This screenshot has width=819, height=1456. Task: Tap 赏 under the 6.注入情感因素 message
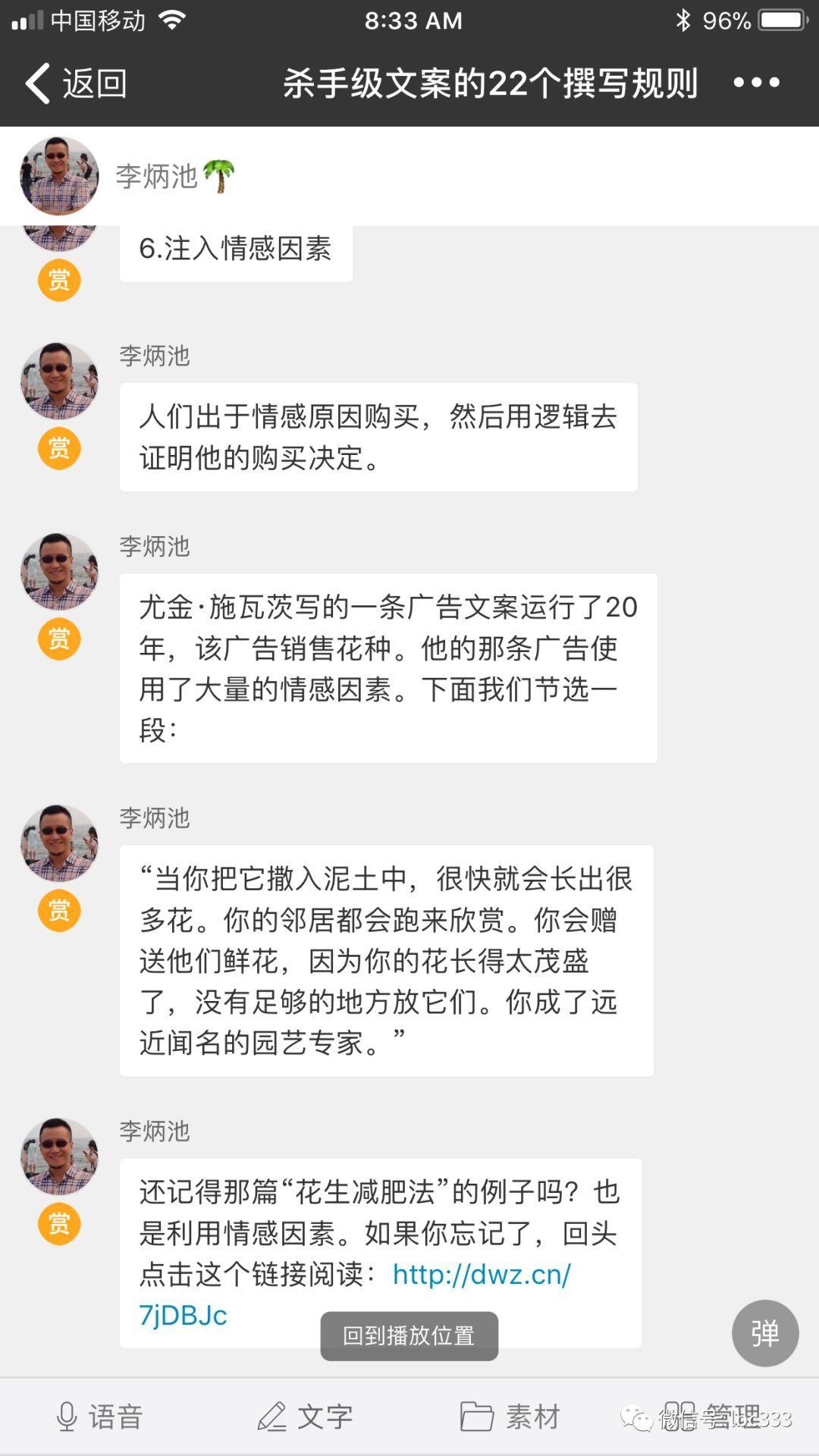(59, 281)
